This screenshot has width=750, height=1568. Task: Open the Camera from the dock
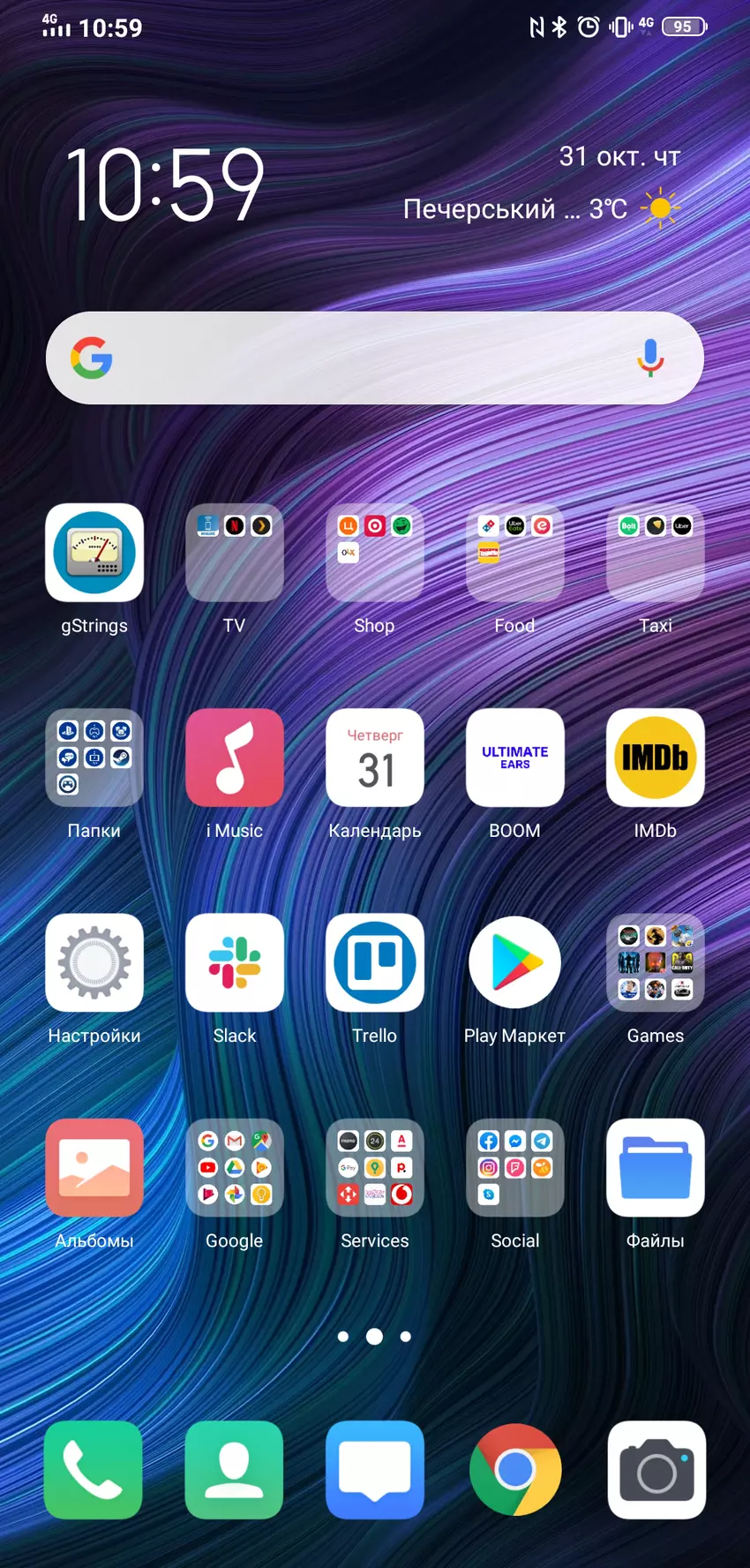click(656, 1472)
